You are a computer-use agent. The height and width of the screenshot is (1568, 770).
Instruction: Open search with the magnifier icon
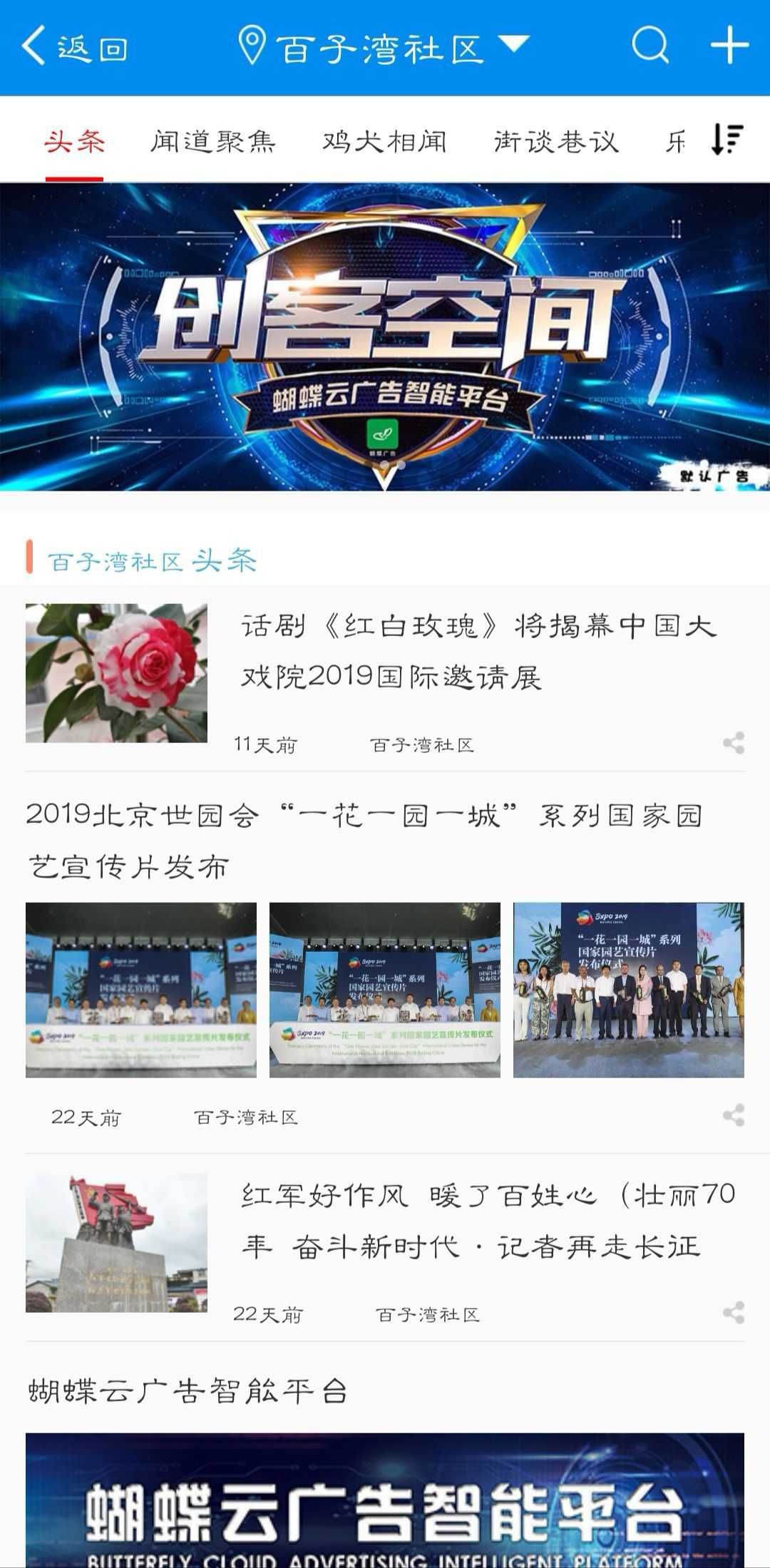pyautogui.click(x=650, y=46)
